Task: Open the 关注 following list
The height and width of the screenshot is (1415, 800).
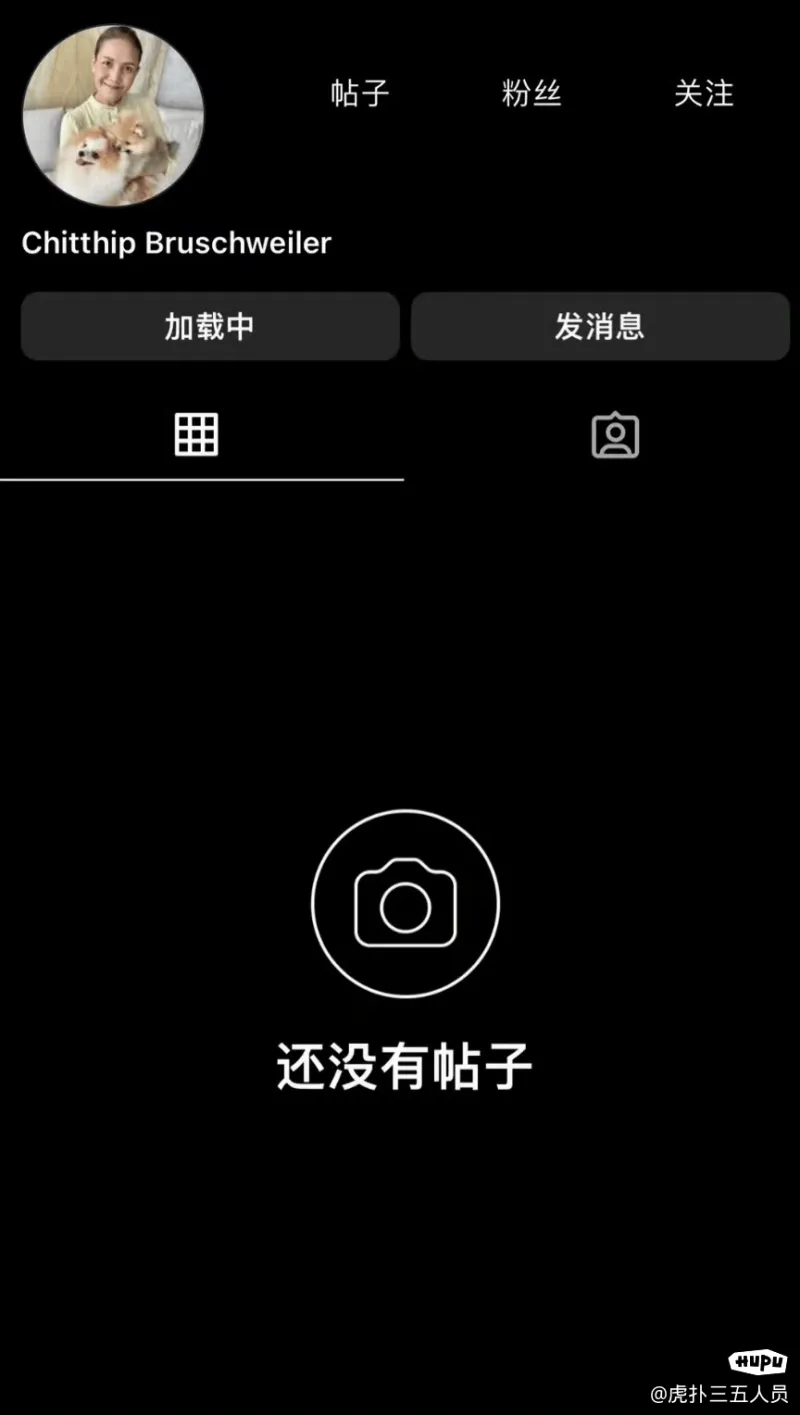Action: 703,94
